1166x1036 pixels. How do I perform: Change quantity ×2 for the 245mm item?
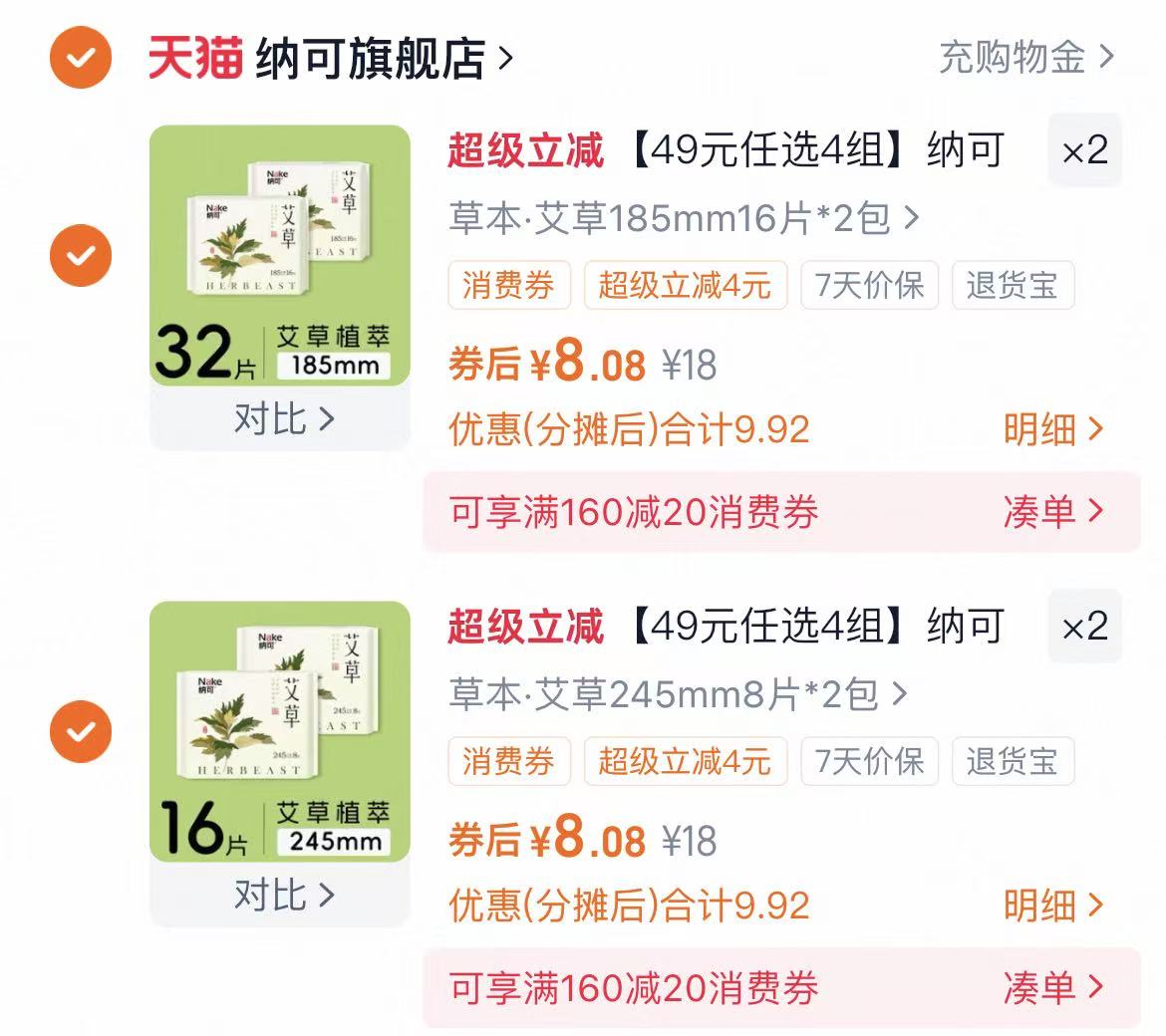click(1085, 627)
